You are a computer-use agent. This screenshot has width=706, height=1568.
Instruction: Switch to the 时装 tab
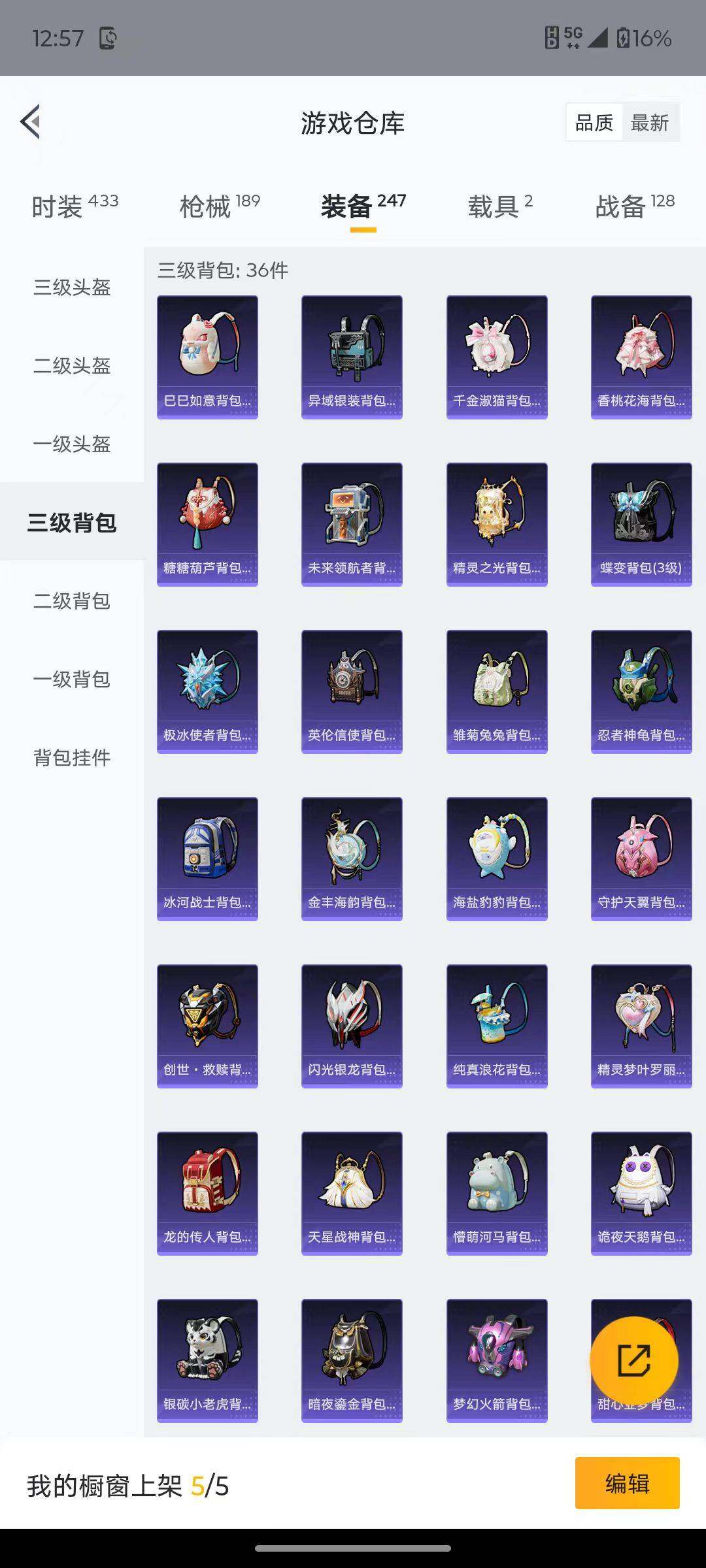(x=75, y=206)
